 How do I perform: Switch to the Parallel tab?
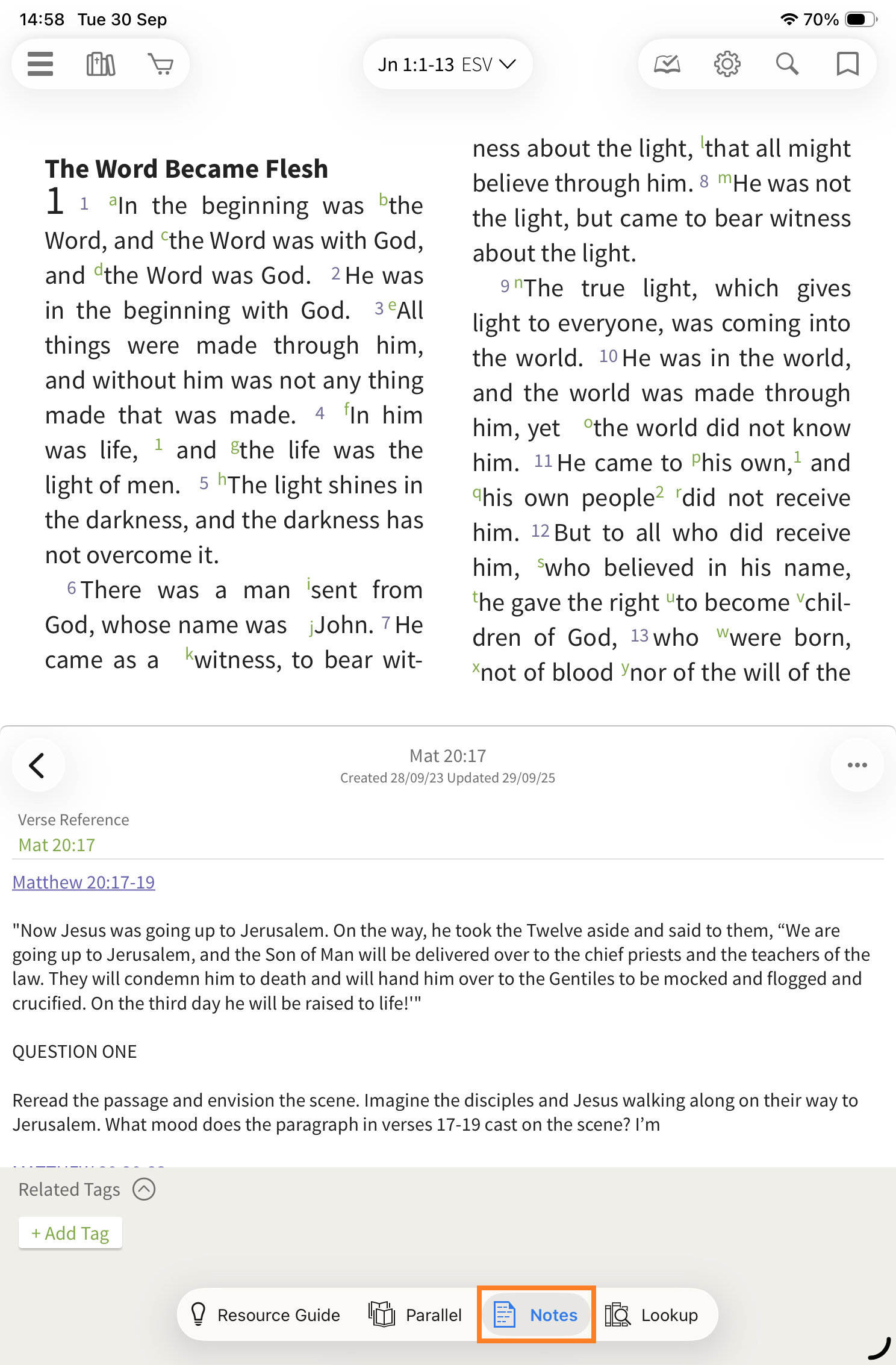[415, 1314]
